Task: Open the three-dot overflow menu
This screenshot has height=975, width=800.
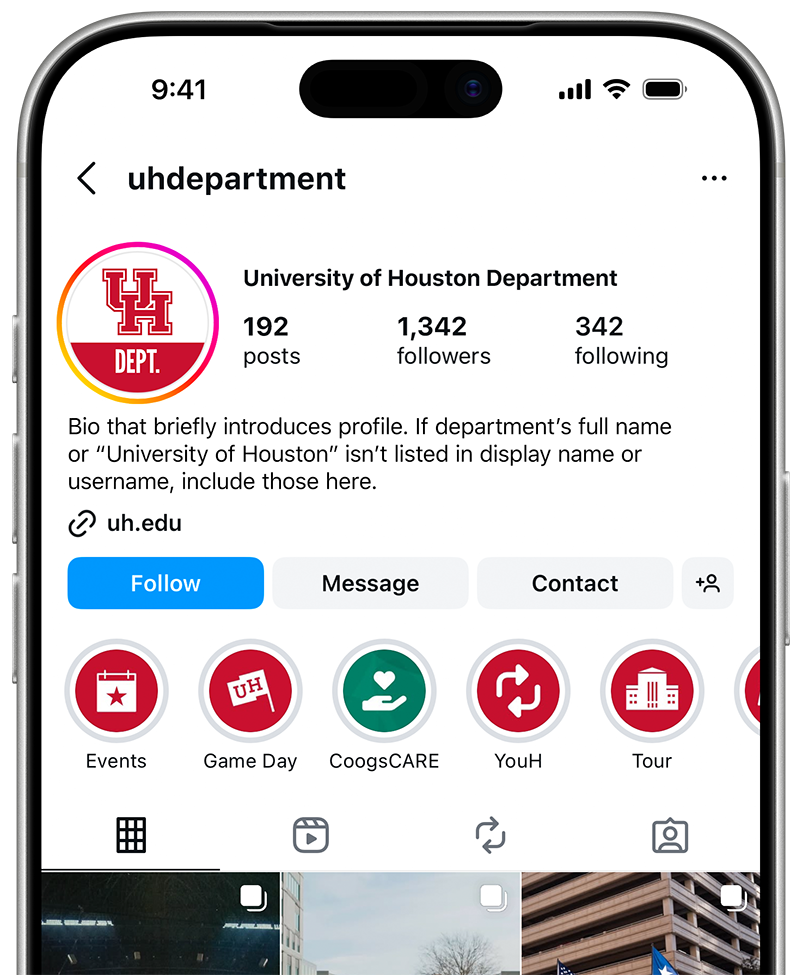Action: [714, 179]
